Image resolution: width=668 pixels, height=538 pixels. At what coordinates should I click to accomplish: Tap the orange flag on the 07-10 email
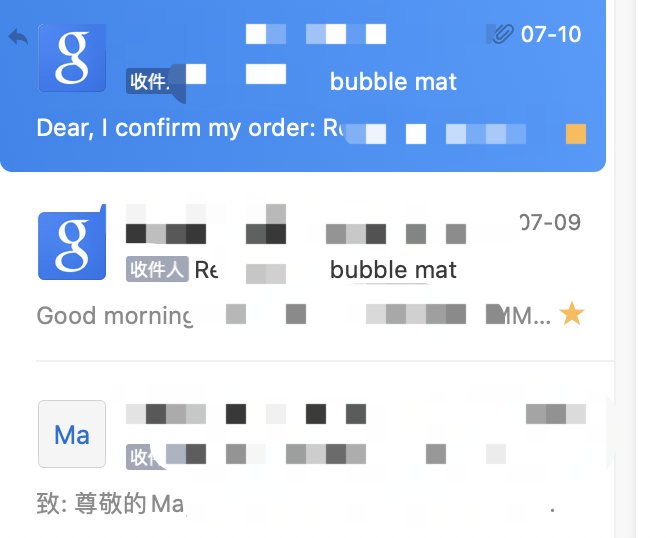576,134
